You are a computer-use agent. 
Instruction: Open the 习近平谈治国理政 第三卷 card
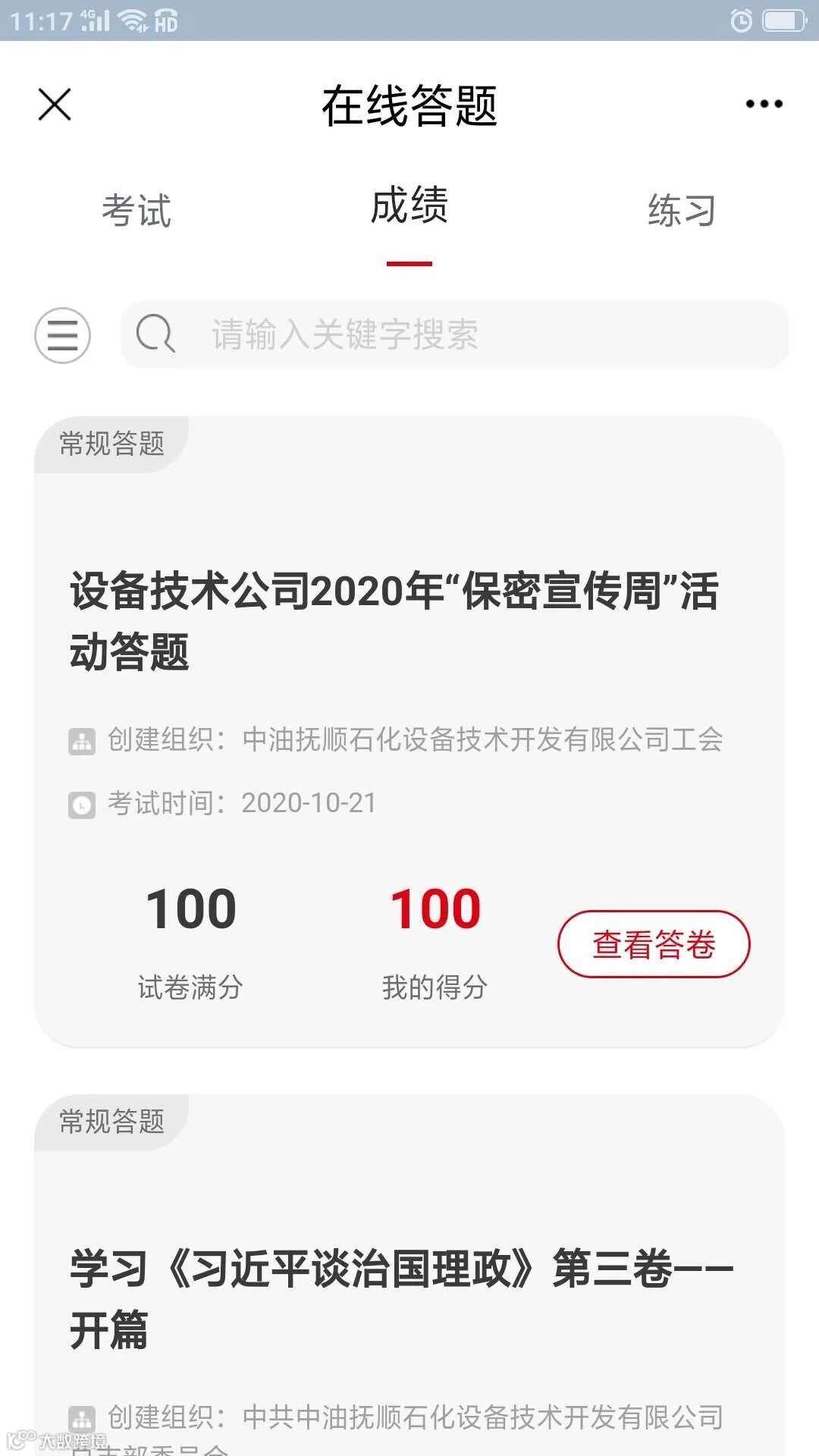pos(409,1276)
